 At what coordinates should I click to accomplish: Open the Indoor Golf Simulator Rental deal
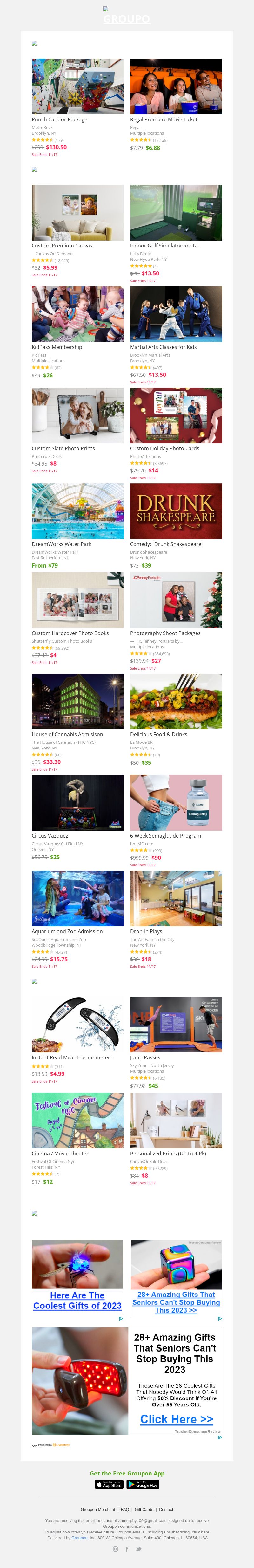(x=176, y=212)
